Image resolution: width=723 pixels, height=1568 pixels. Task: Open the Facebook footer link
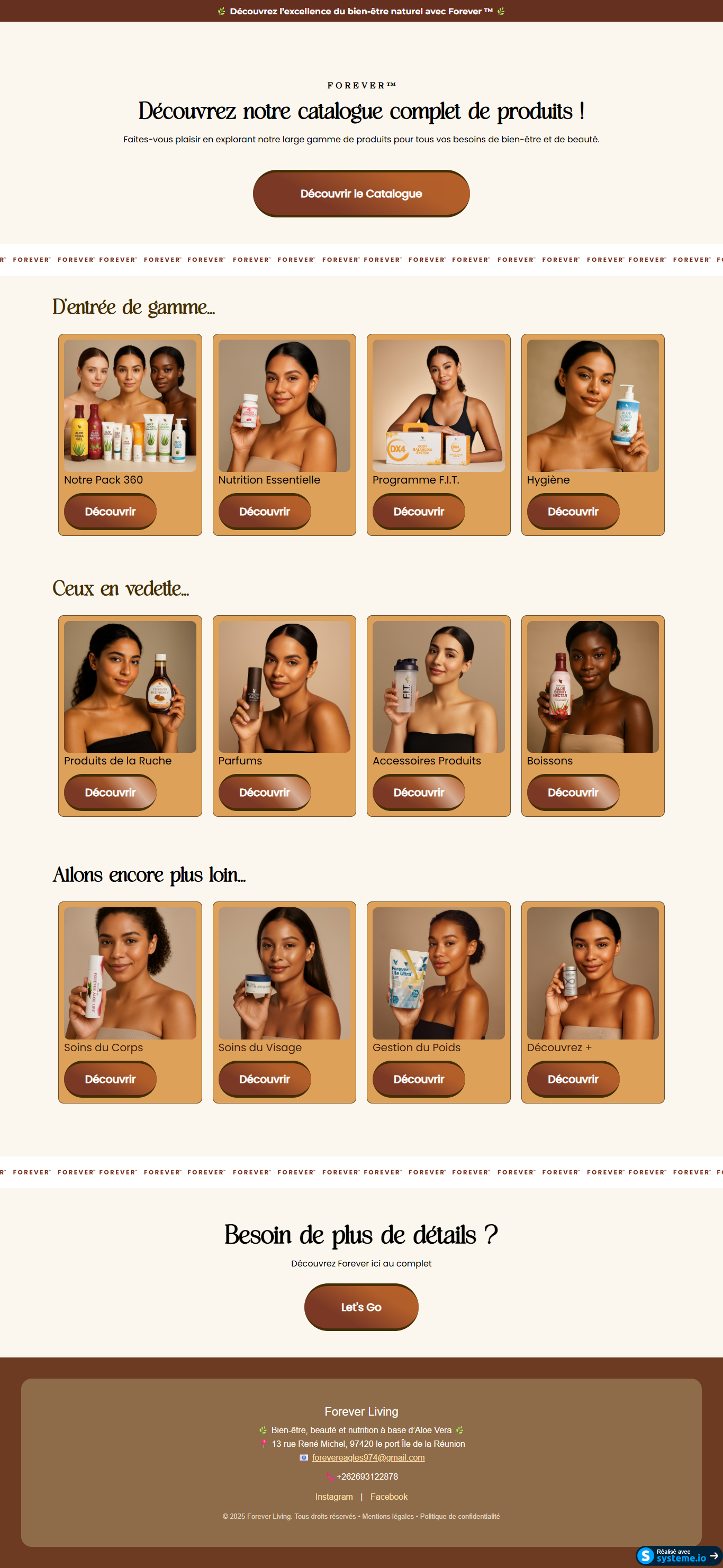388,1496
